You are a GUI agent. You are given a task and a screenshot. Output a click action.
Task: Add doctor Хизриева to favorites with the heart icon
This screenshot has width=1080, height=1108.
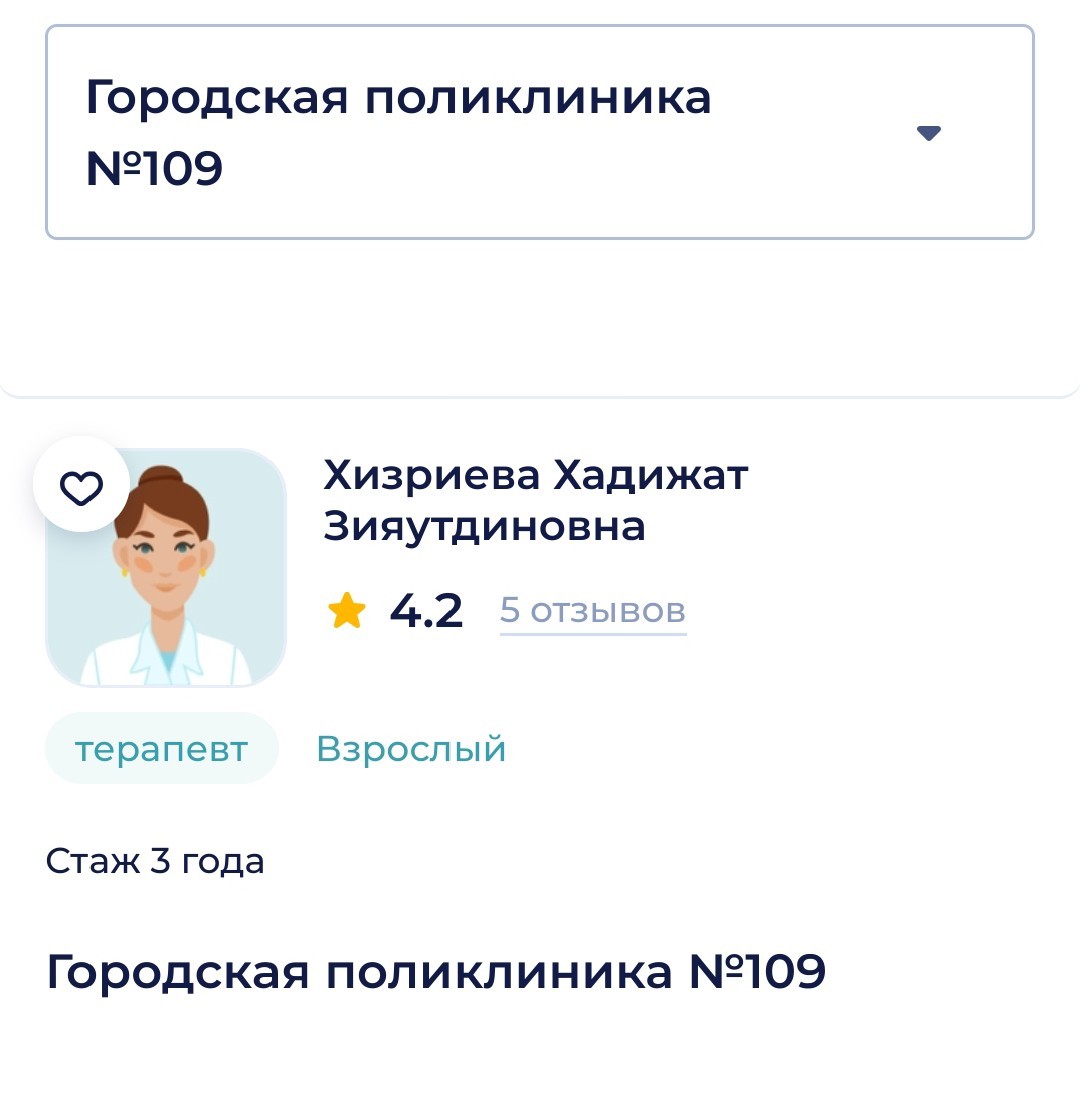tap(81, 487)
